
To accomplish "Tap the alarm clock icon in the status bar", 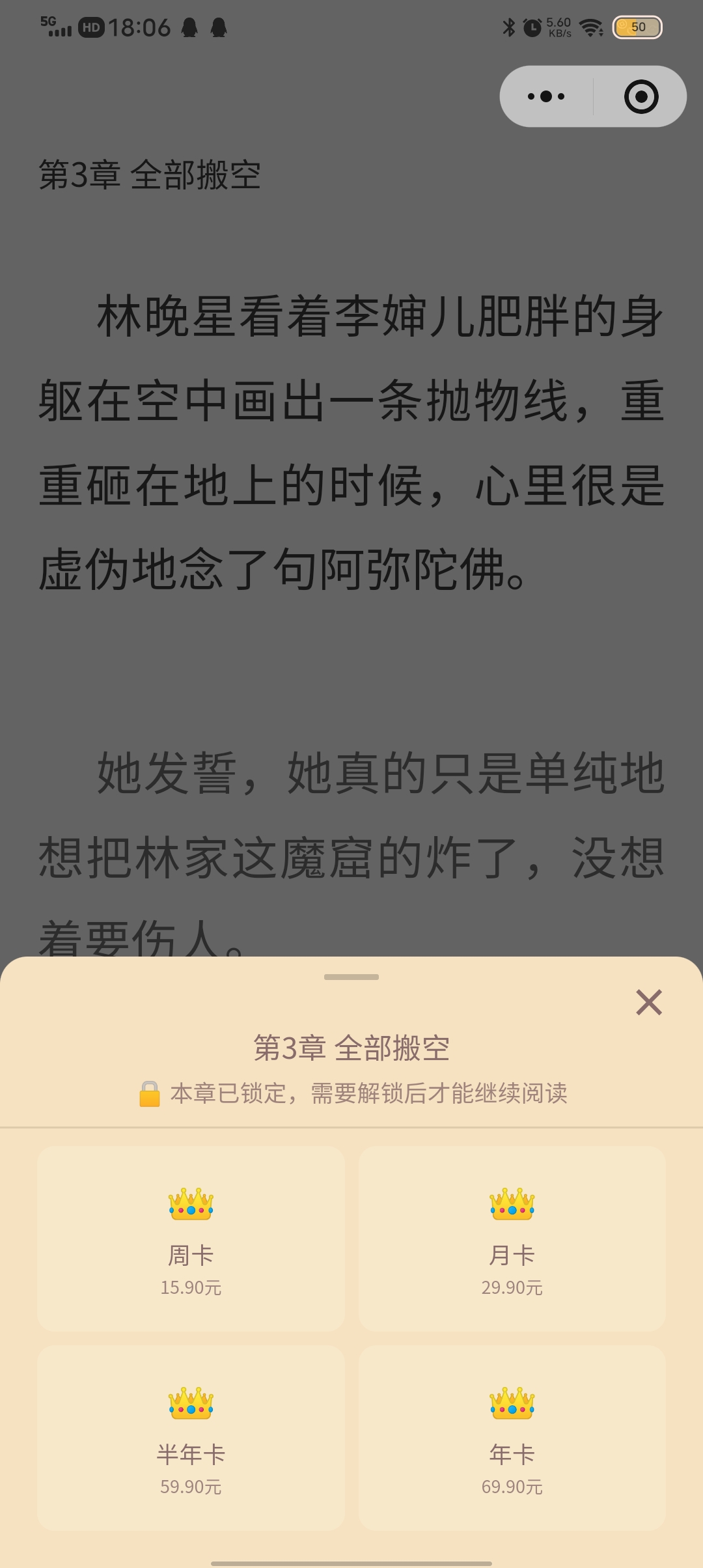I will (531, 27).
